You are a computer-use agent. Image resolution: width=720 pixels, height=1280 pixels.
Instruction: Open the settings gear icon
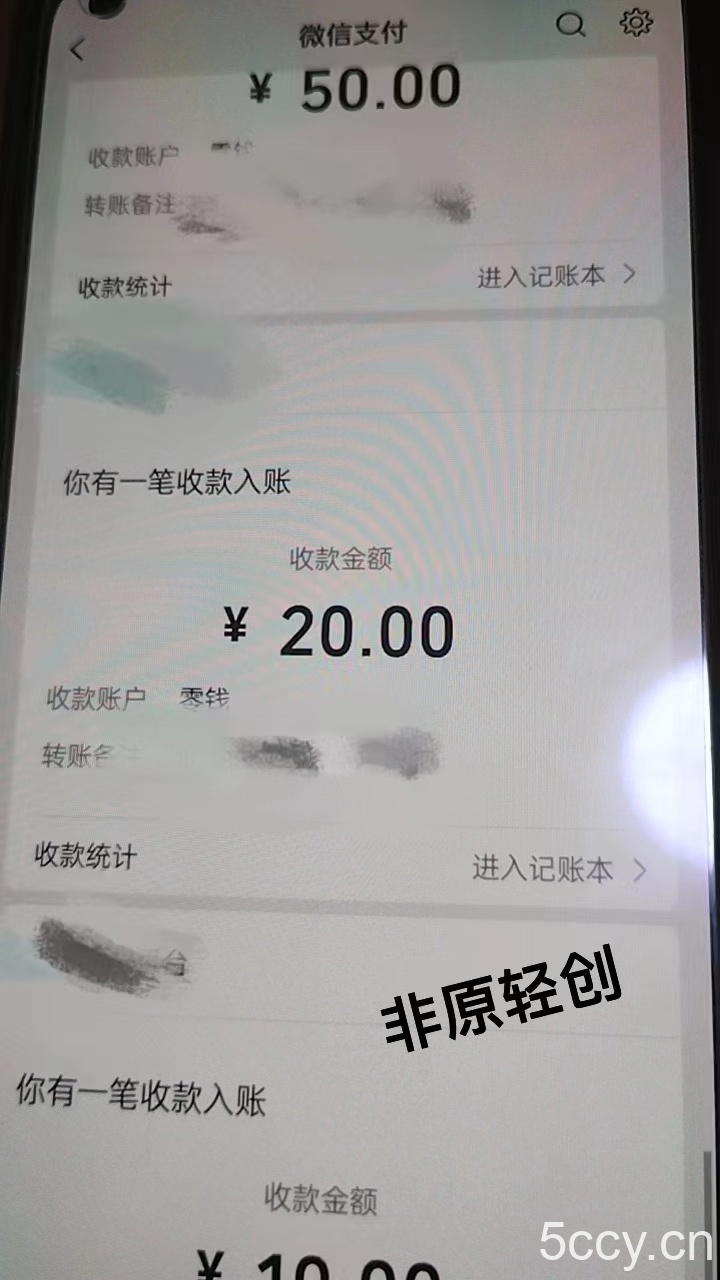pyautogui.click(x=634, y=22)
